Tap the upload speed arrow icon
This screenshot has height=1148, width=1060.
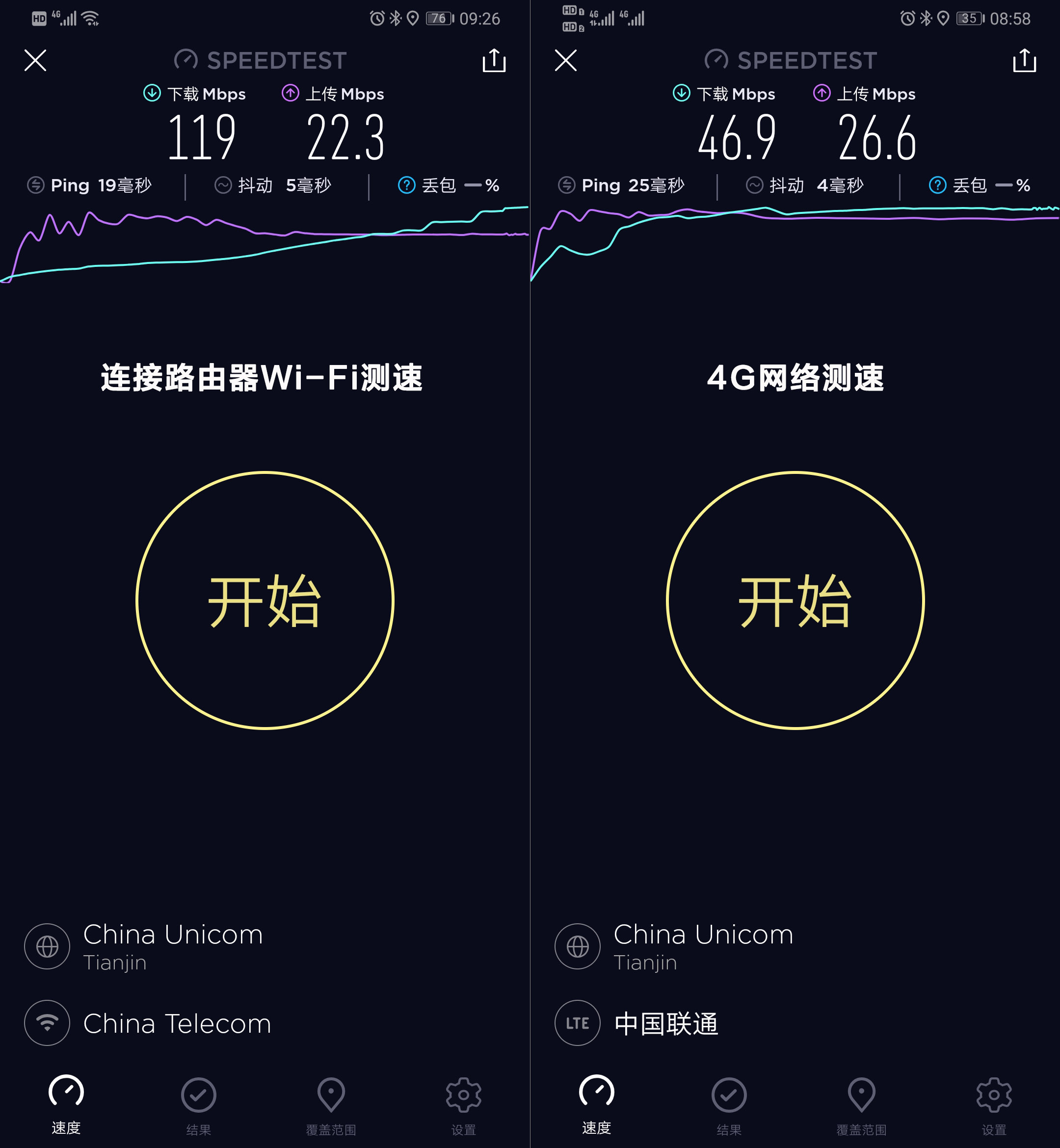(290, 94)
